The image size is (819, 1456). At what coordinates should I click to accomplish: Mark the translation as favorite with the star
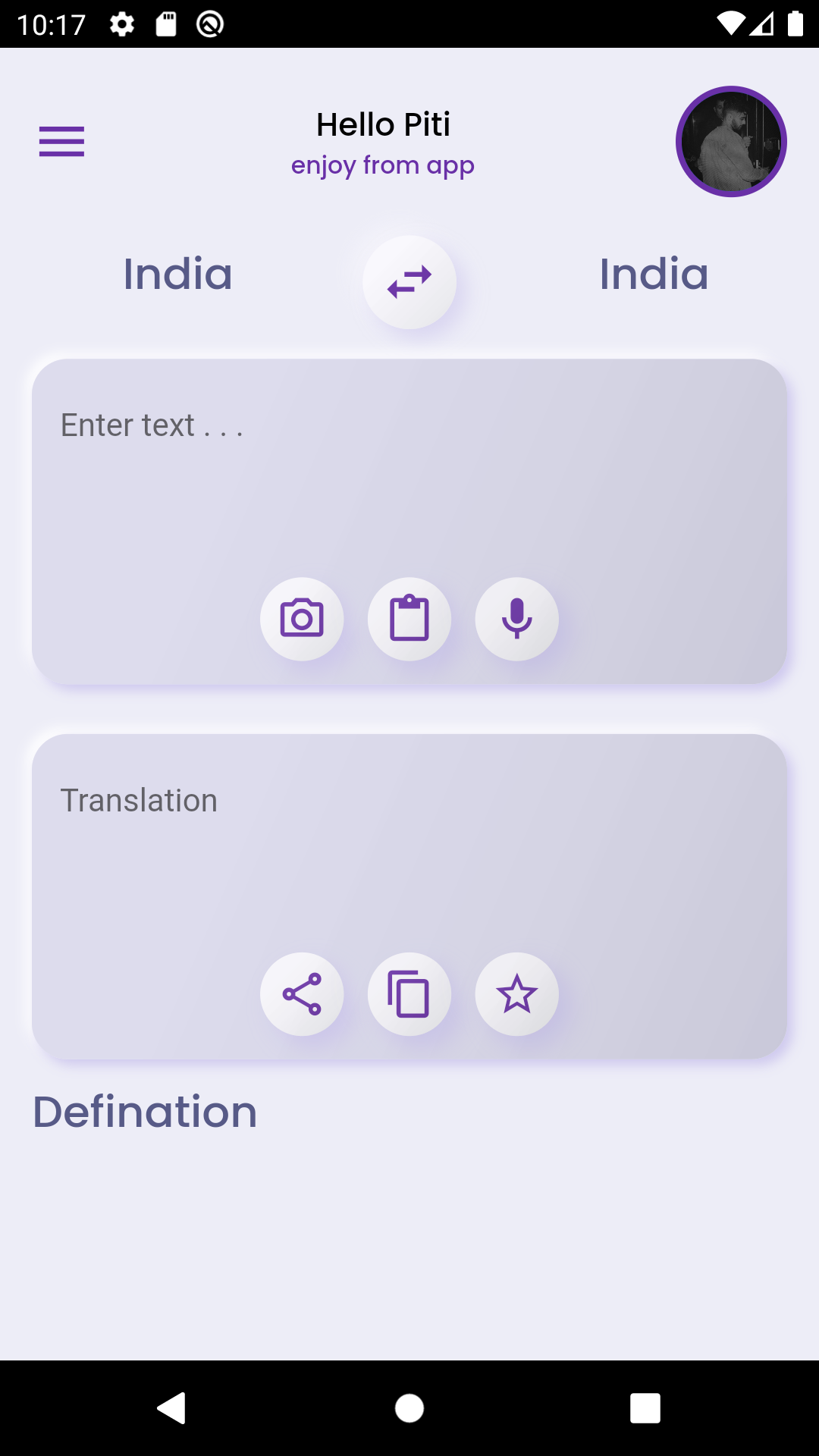coord(516,994)
